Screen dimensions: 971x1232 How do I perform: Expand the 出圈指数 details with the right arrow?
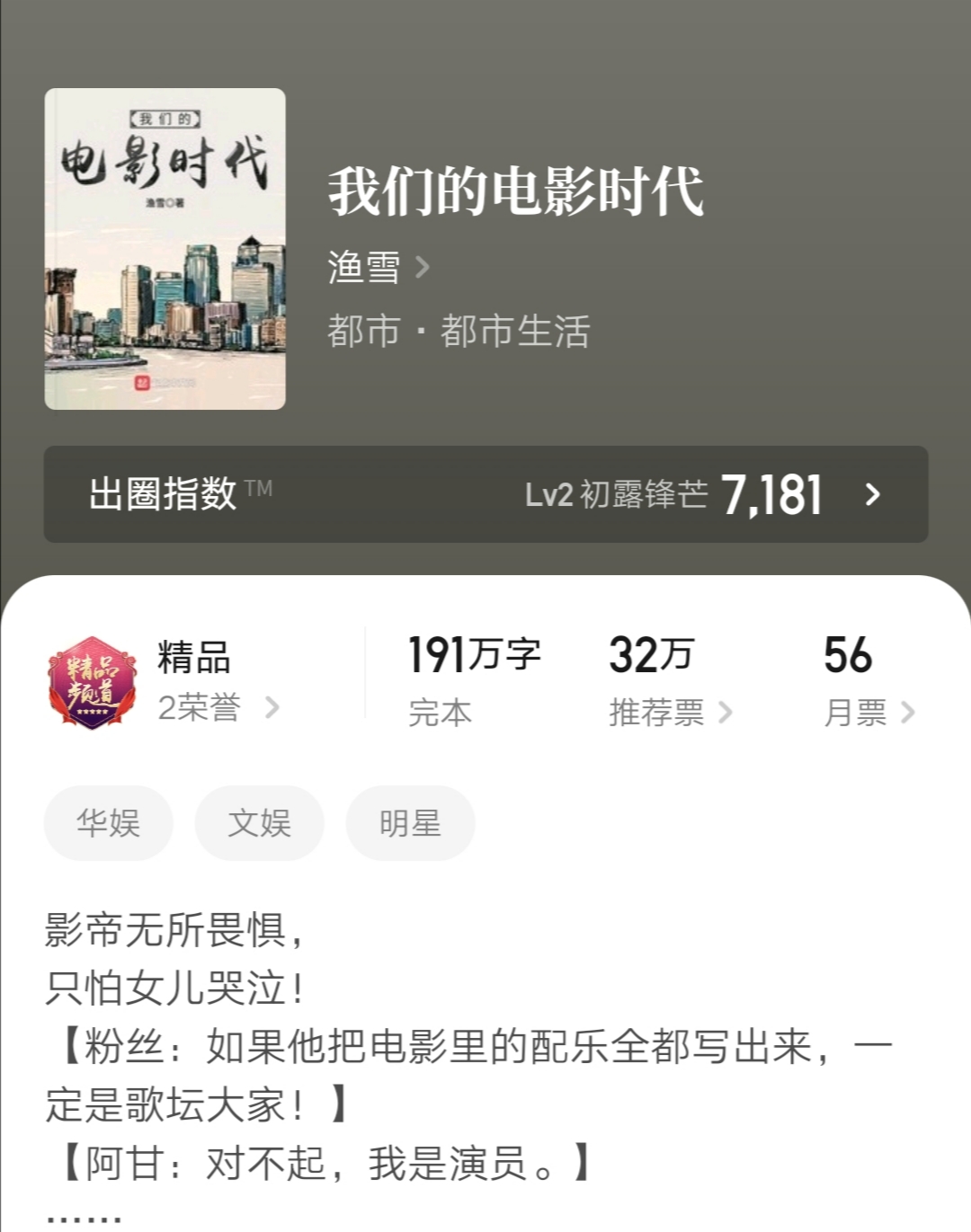tap(868, 492)
